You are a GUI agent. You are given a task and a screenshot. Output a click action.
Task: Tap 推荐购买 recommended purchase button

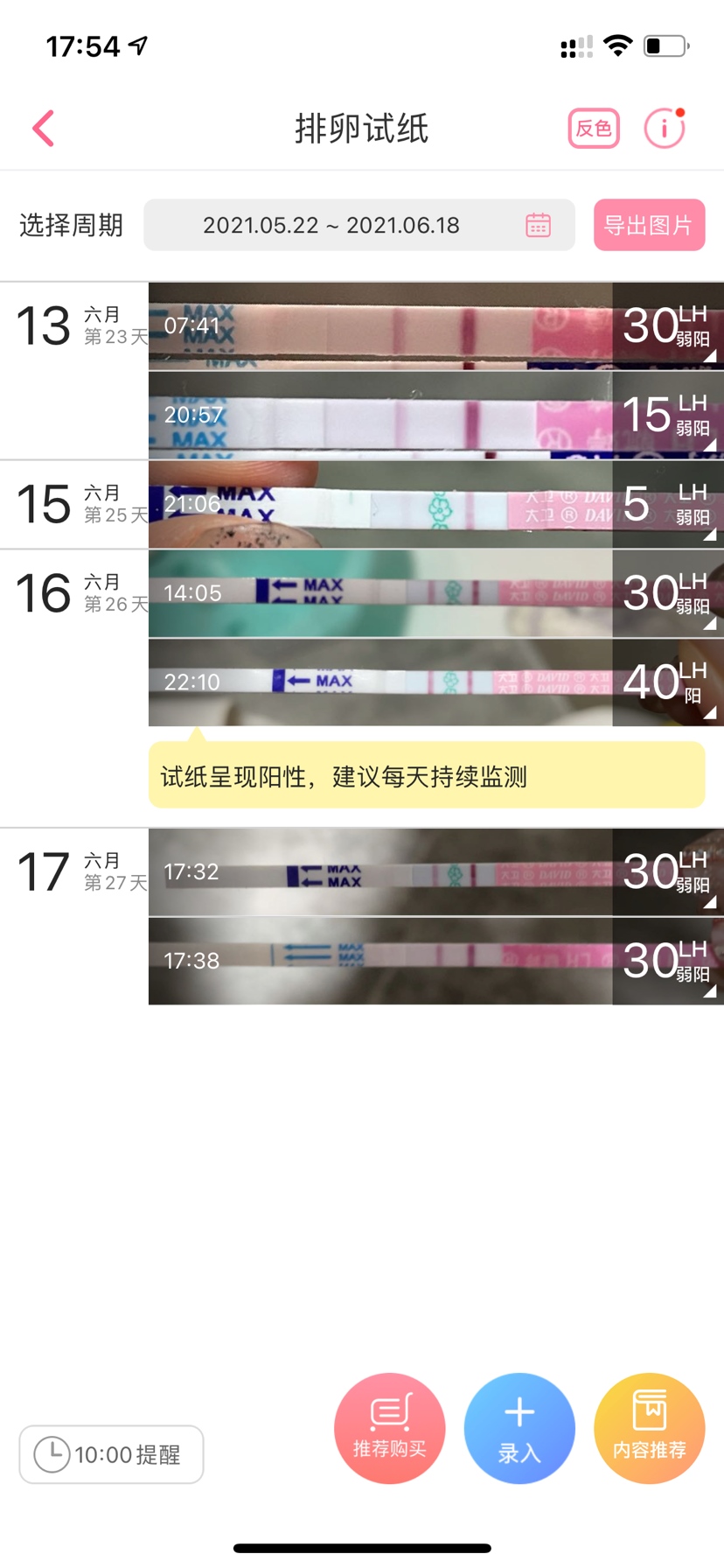click(389, 1428)
